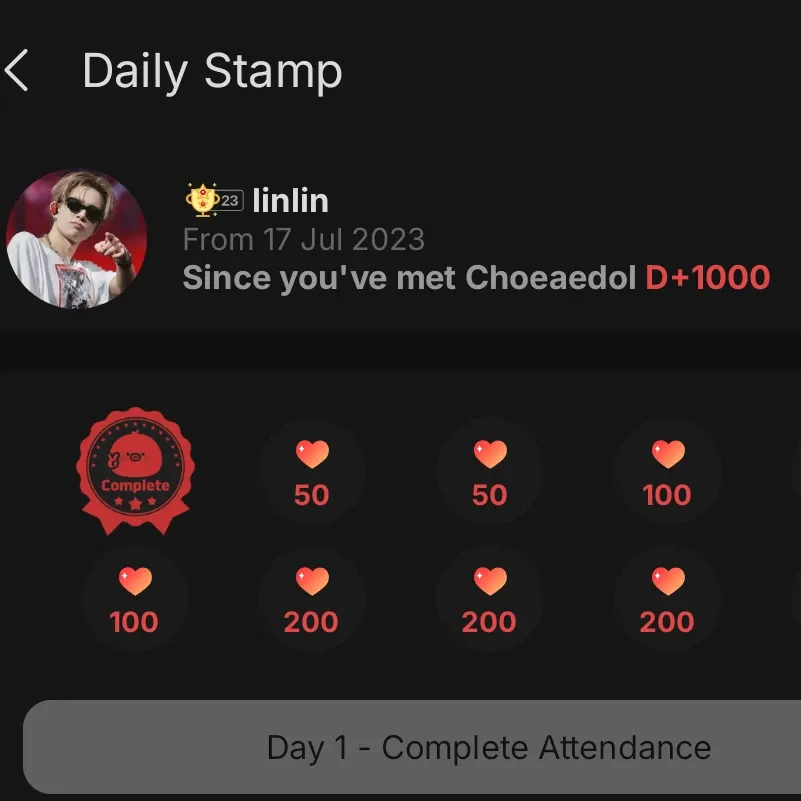The height and width of the screenshot is (801, 801).
Task: Tap the Day 1 - Complete Attendance button
Action: pyautogui.click(x=487, y=748)
